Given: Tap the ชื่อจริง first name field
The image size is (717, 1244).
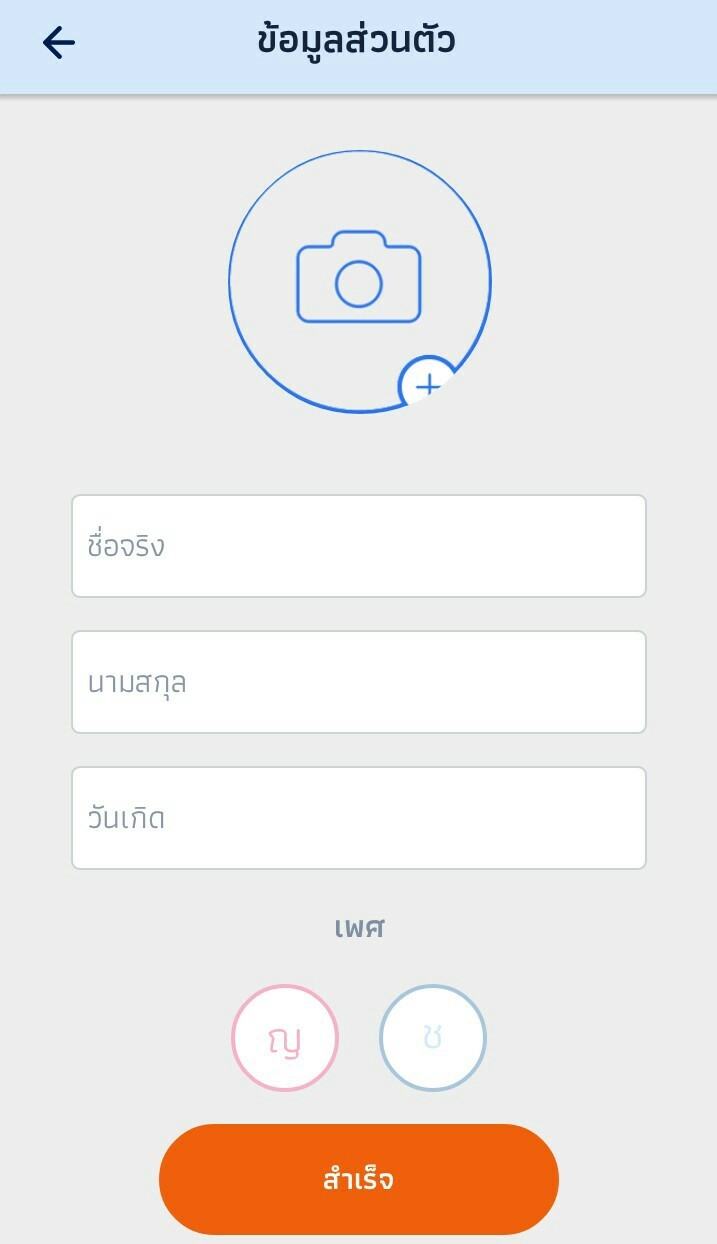Looking at the screenshot, I should (358, 546).
